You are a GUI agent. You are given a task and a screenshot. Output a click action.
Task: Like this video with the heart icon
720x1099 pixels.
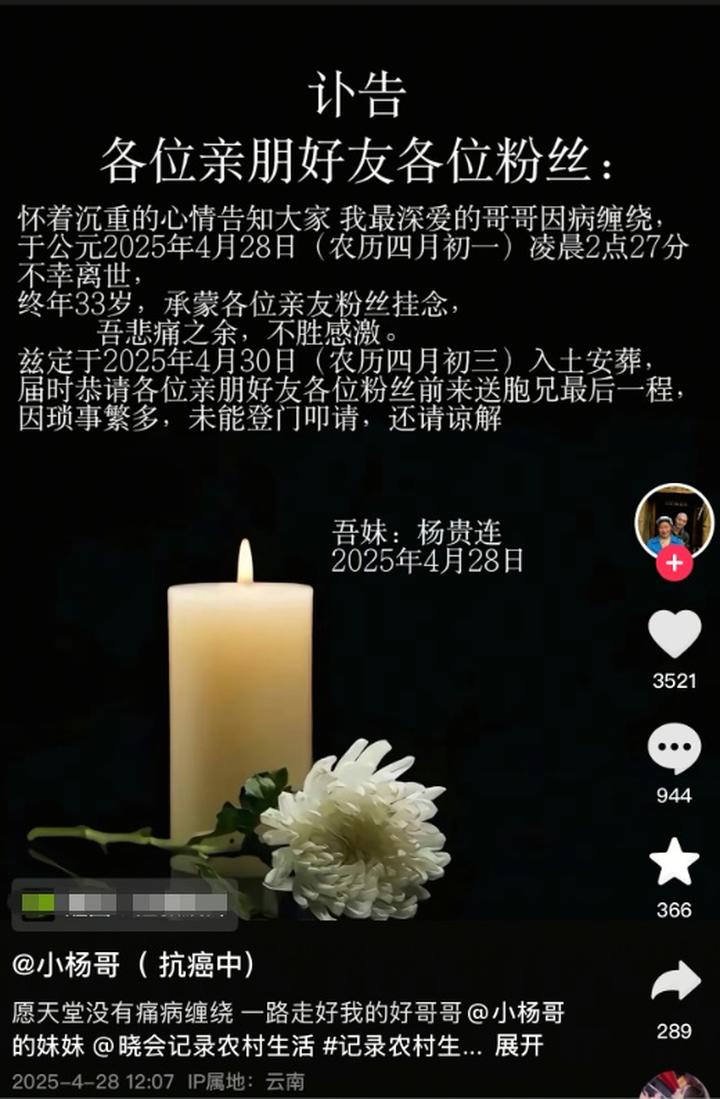tap(674, 634)
